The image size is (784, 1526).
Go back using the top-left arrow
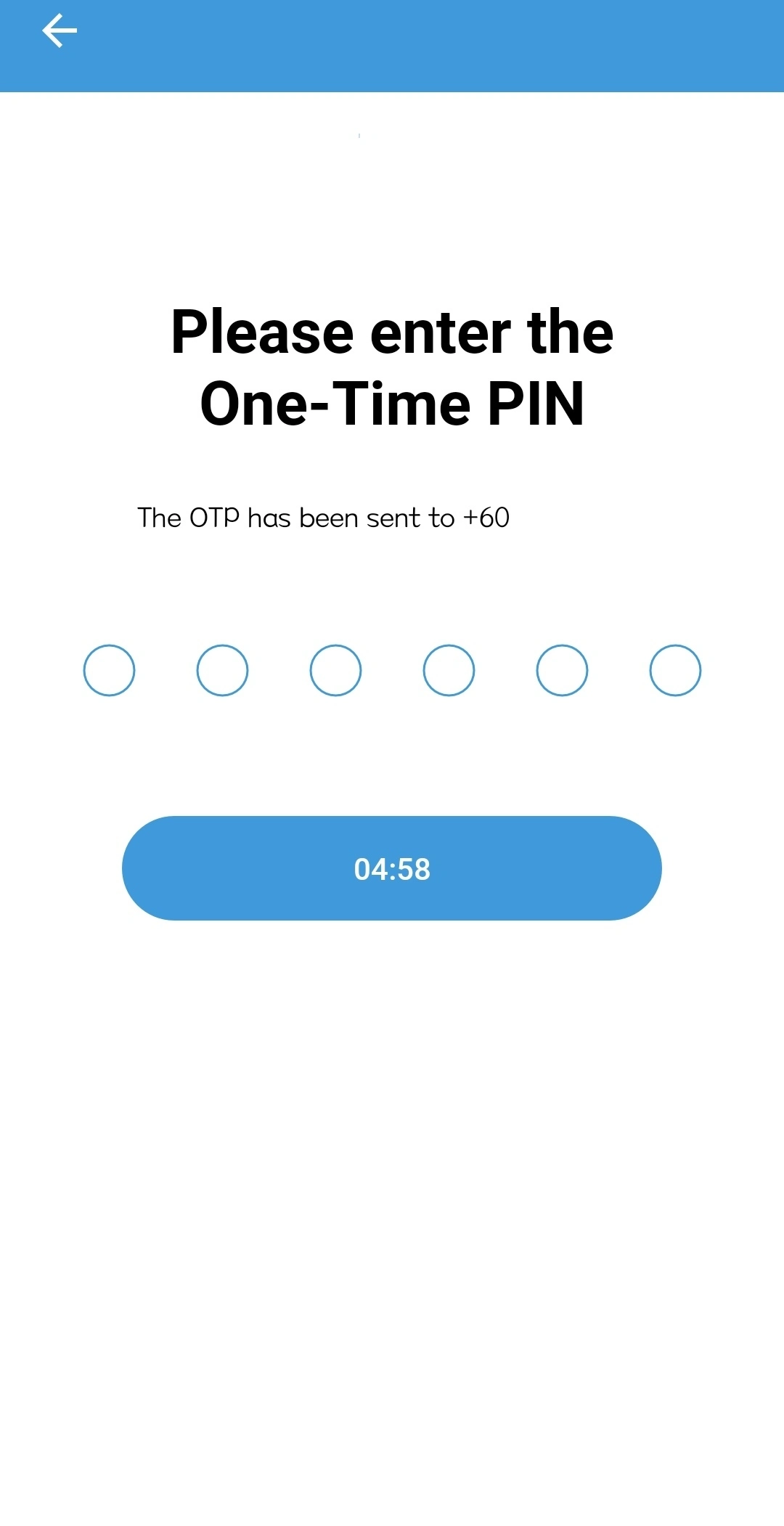click(x=60, y=31)
